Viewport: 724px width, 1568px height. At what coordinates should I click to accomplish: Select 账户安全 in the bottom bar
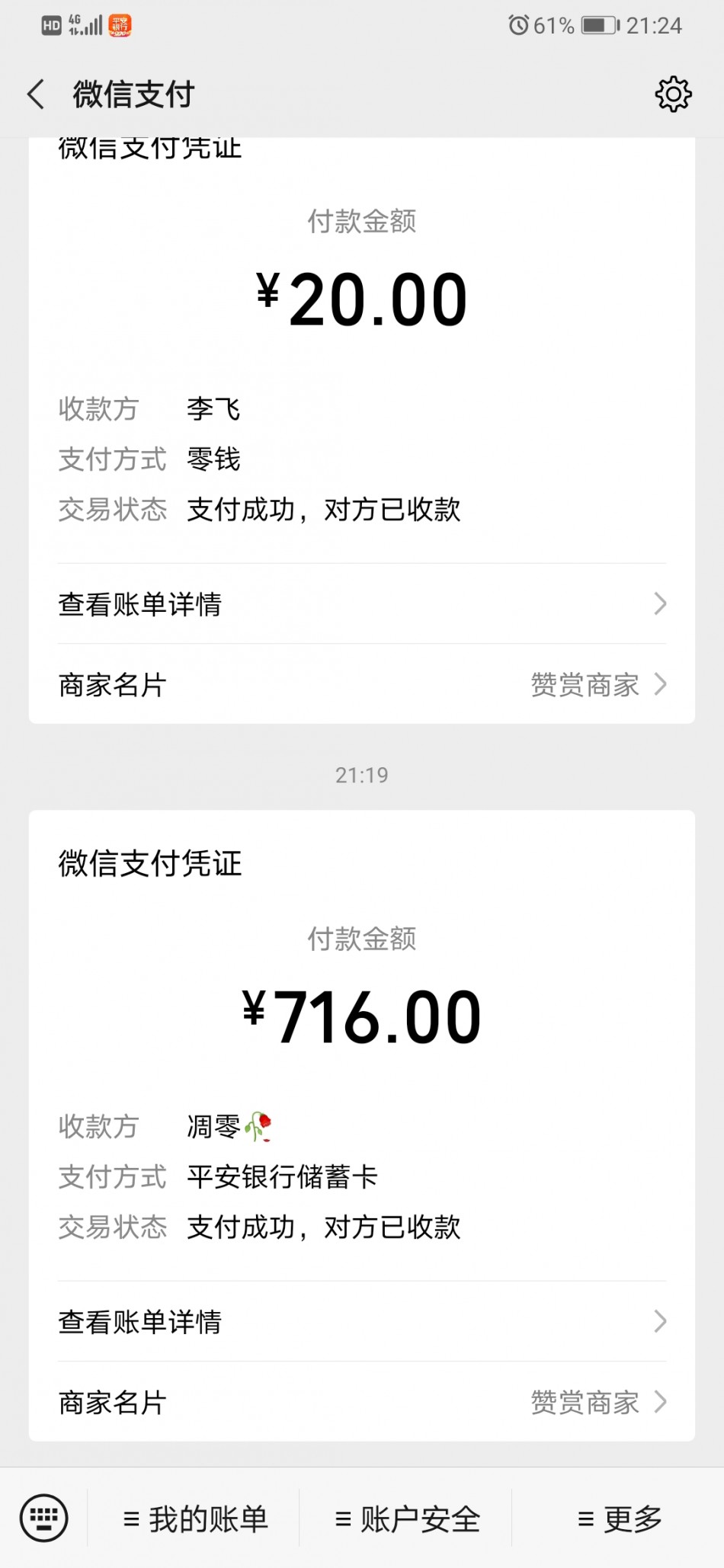[x=407, y=1519]
